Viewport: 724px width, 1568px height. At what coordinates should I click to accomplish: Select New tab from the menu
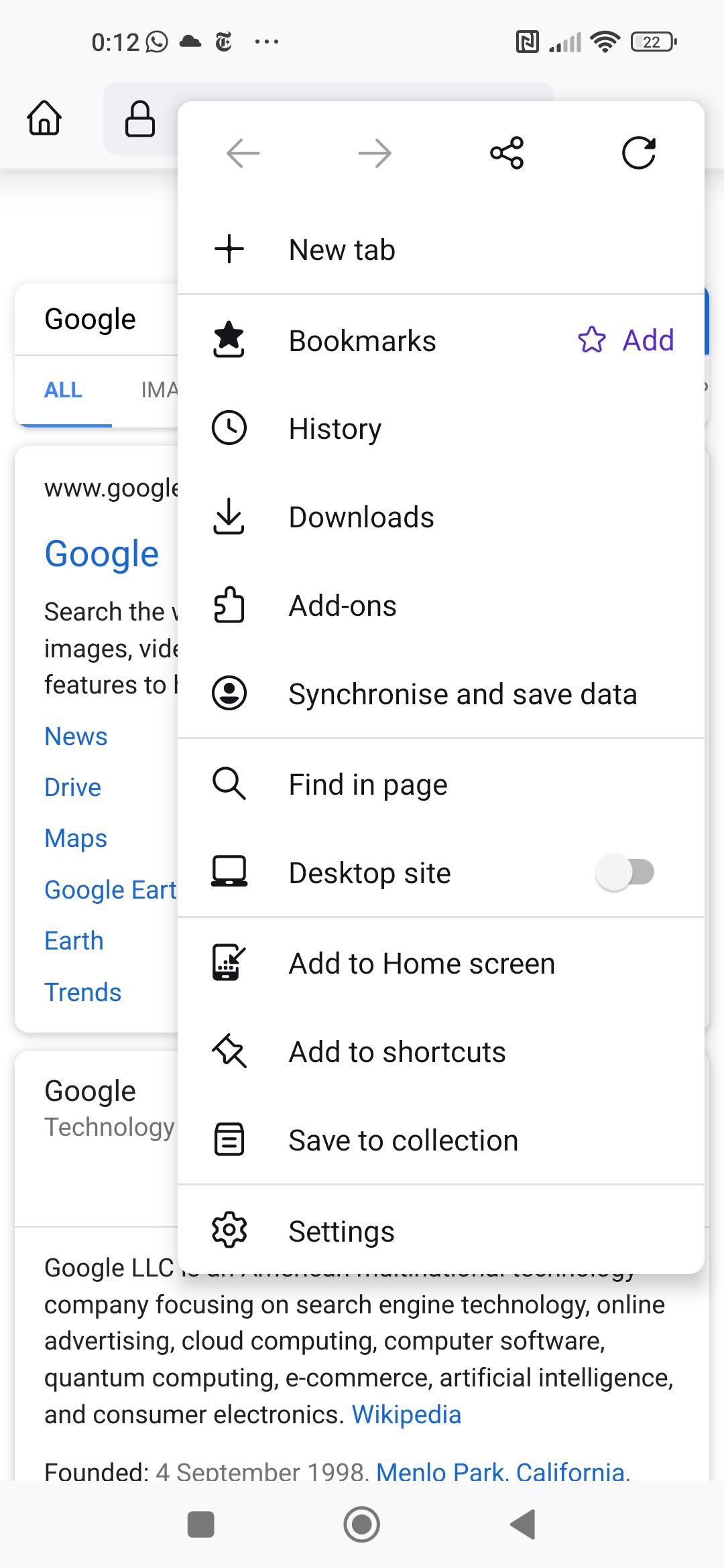click(341, 249)
